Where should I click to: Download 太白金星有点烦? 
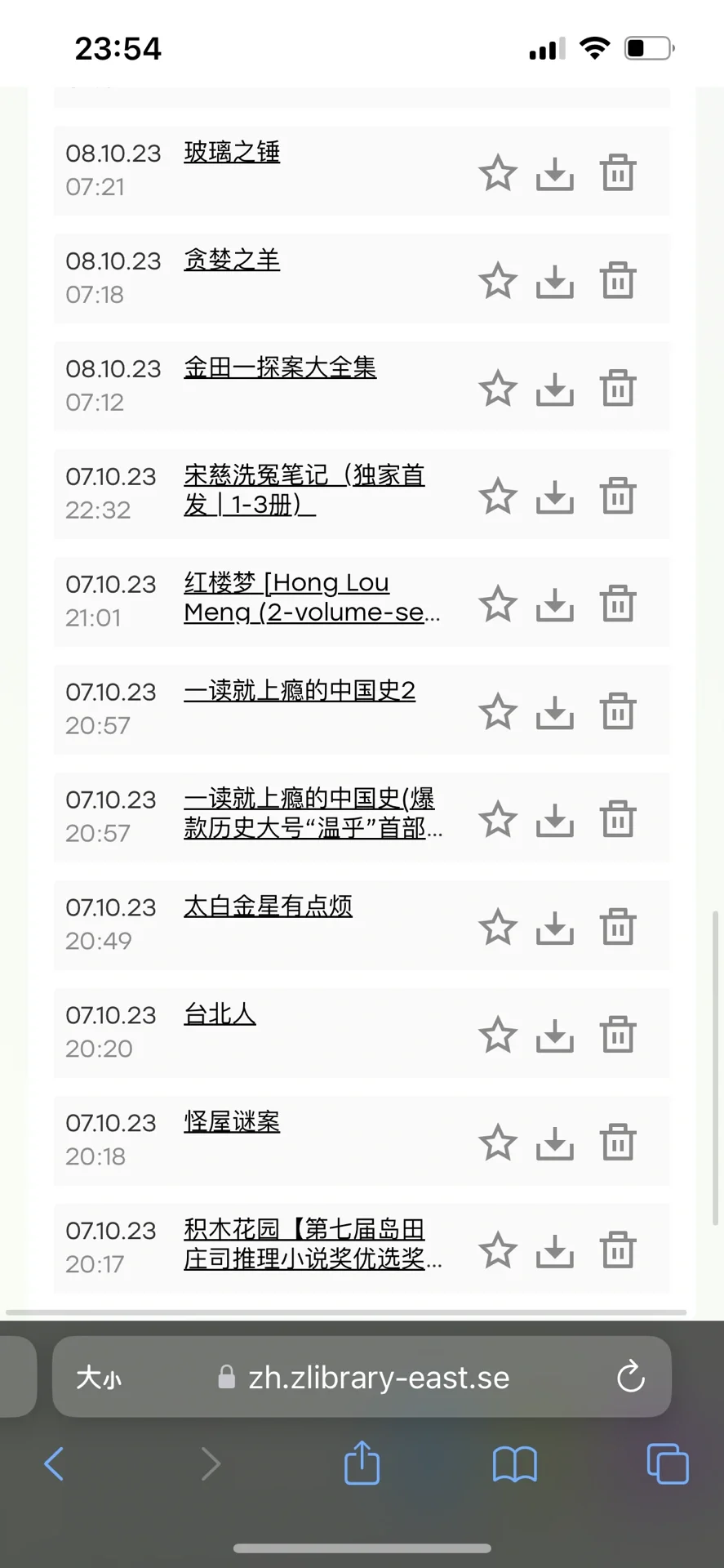[x=555, y=928]
